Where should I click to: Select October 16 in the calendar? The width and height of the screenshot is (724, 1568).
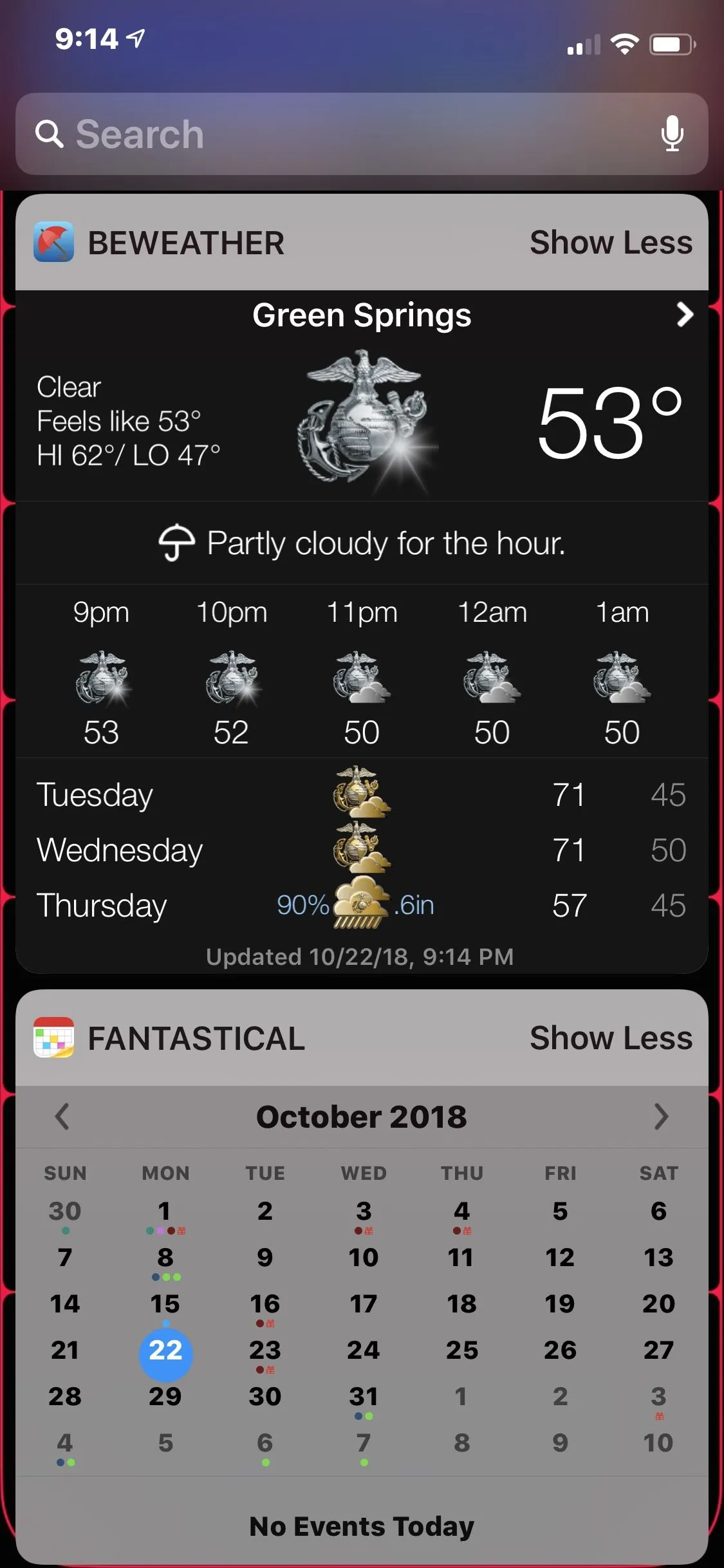point(265,1304)
